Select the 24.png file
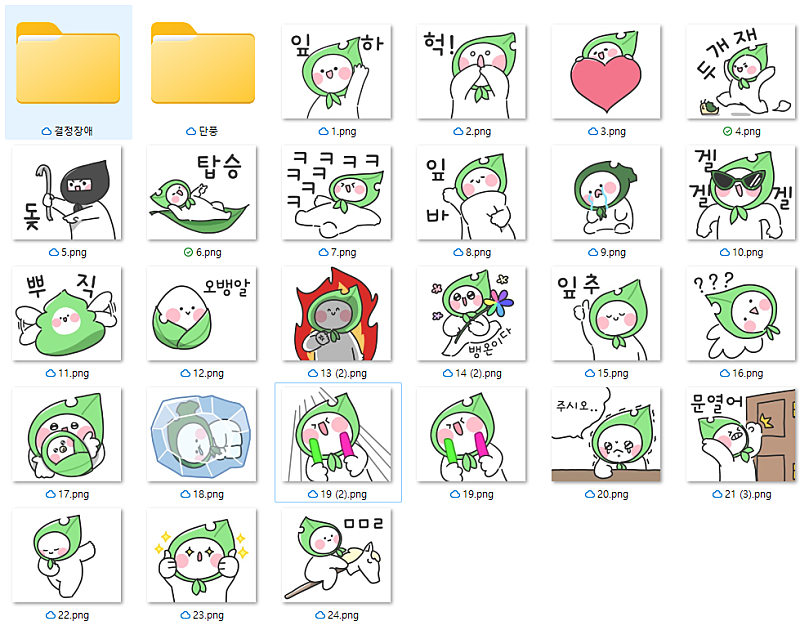800x639 pixels. pyautogui.click(x=337, y=555)
